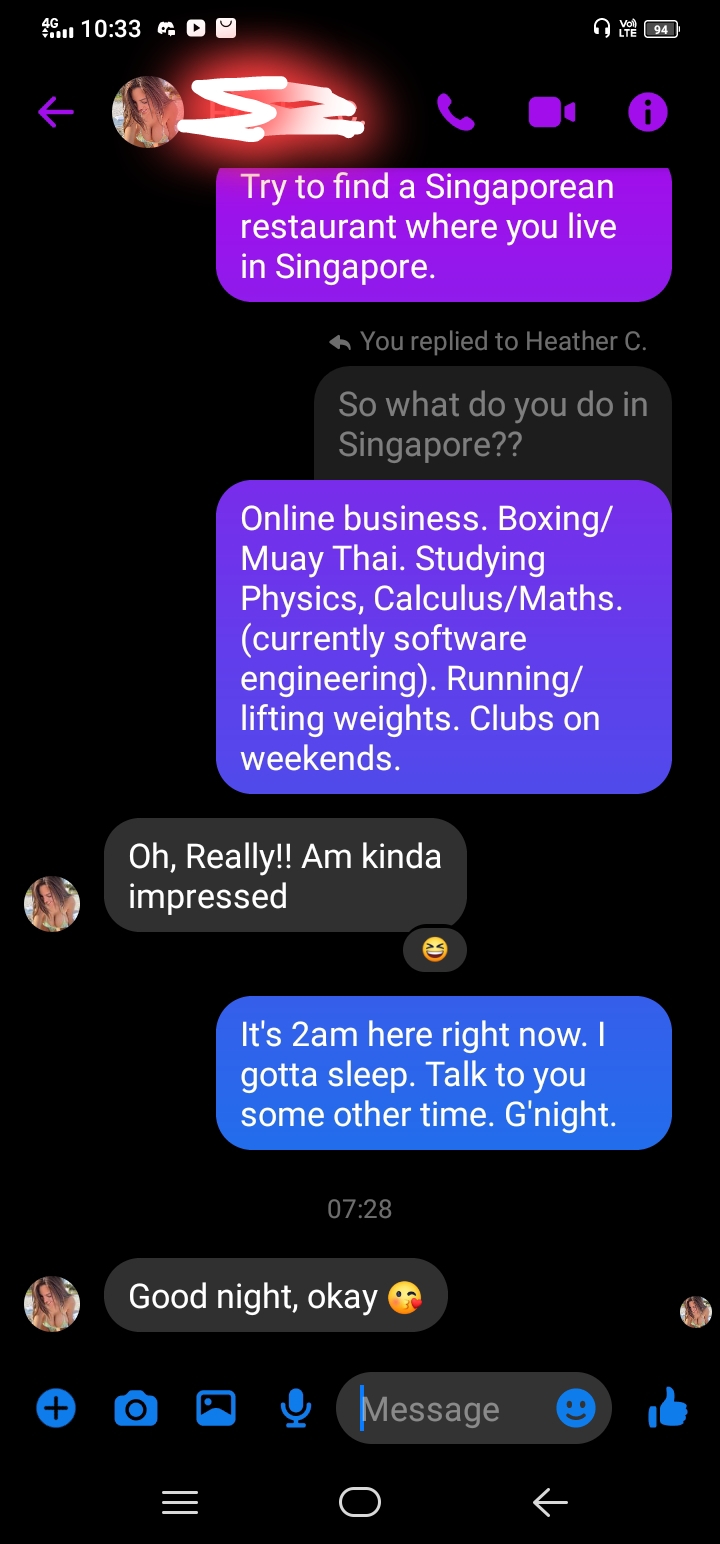Start a video call
The height and width of the screenshot is (1544, 720).
click(x=551, y=112)
